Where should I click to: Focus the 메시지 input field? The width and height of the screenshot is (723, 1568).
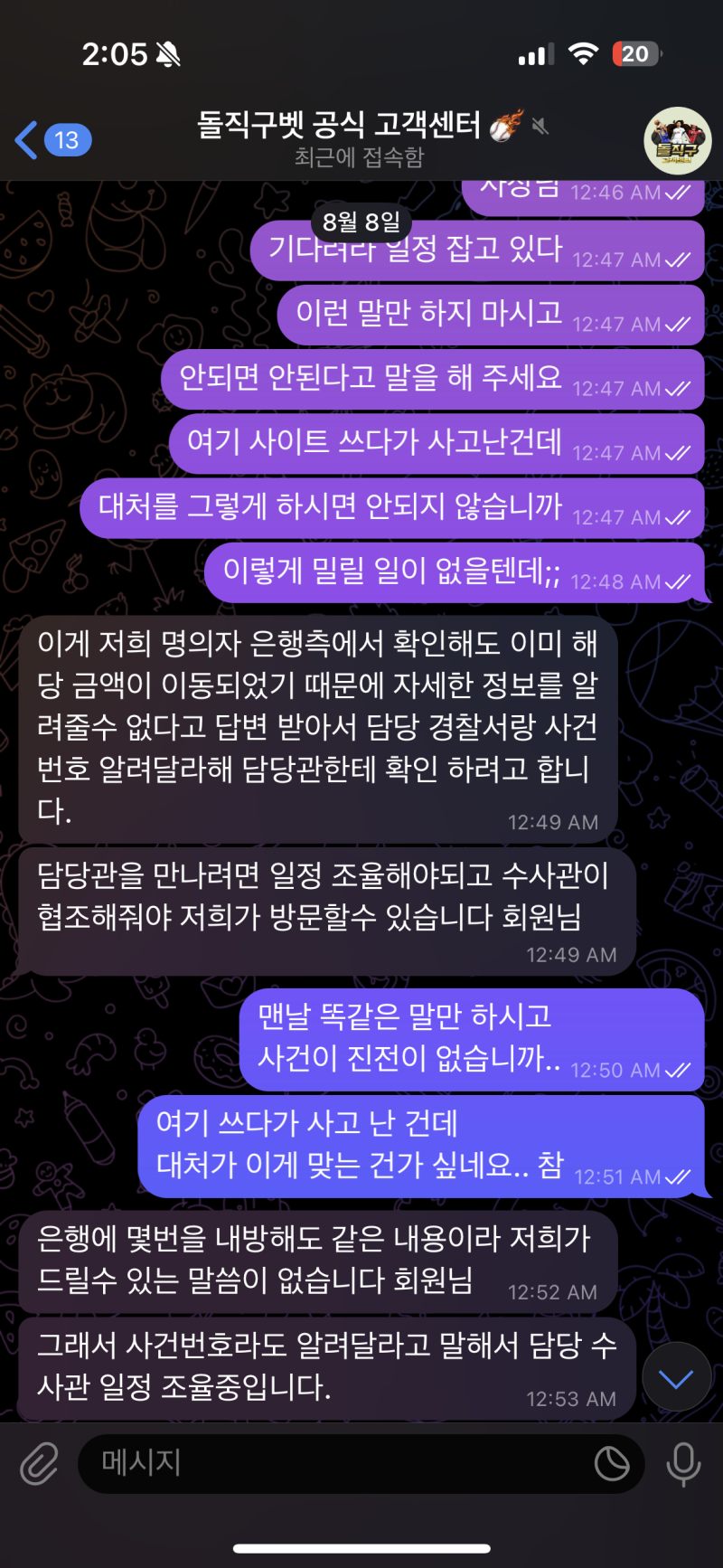pos(334,1462)
